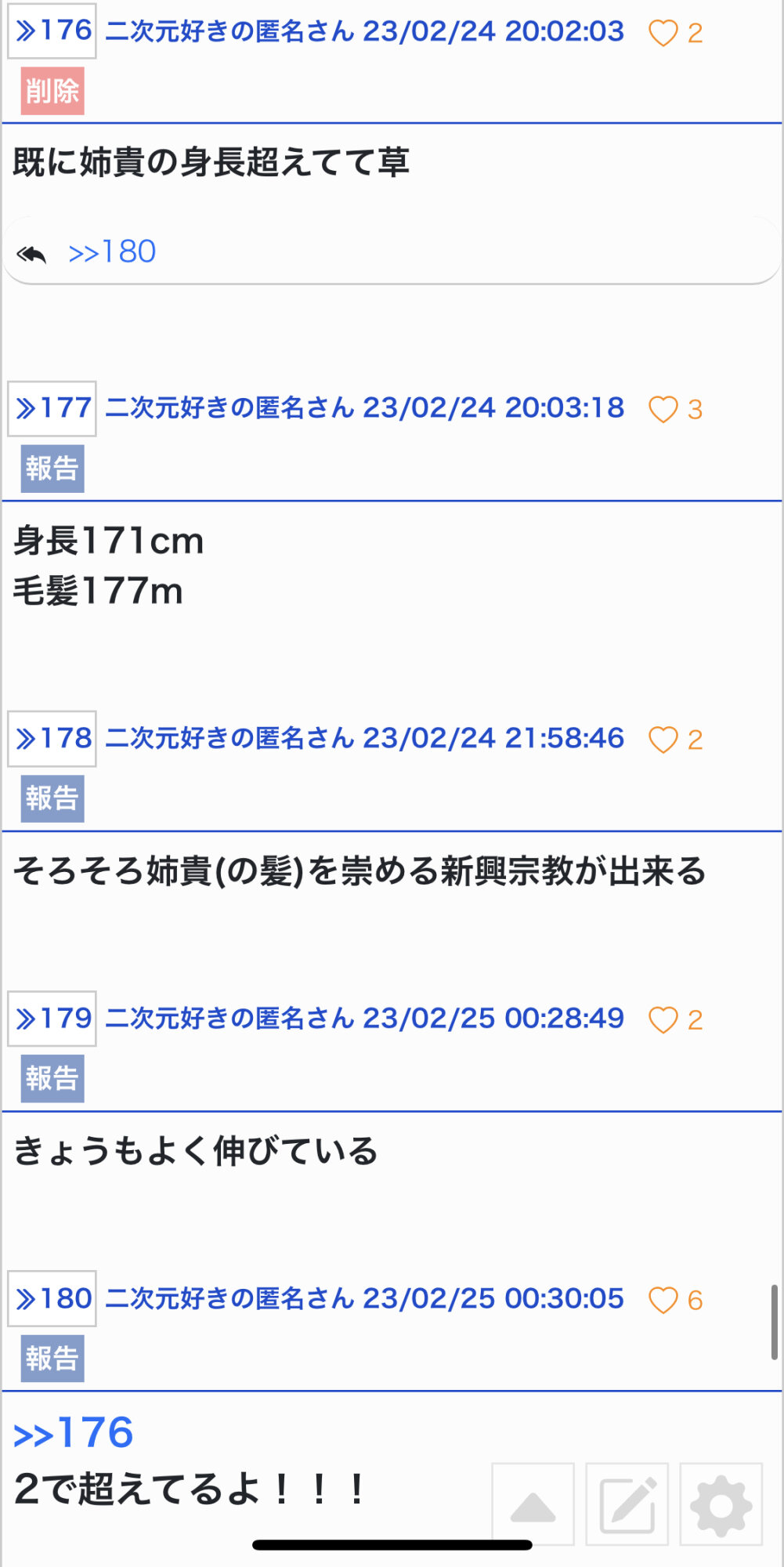Viewport: 784px width, 1567px height.
Task: Tap the >>180 post number box
Action: click(52, 1299)
